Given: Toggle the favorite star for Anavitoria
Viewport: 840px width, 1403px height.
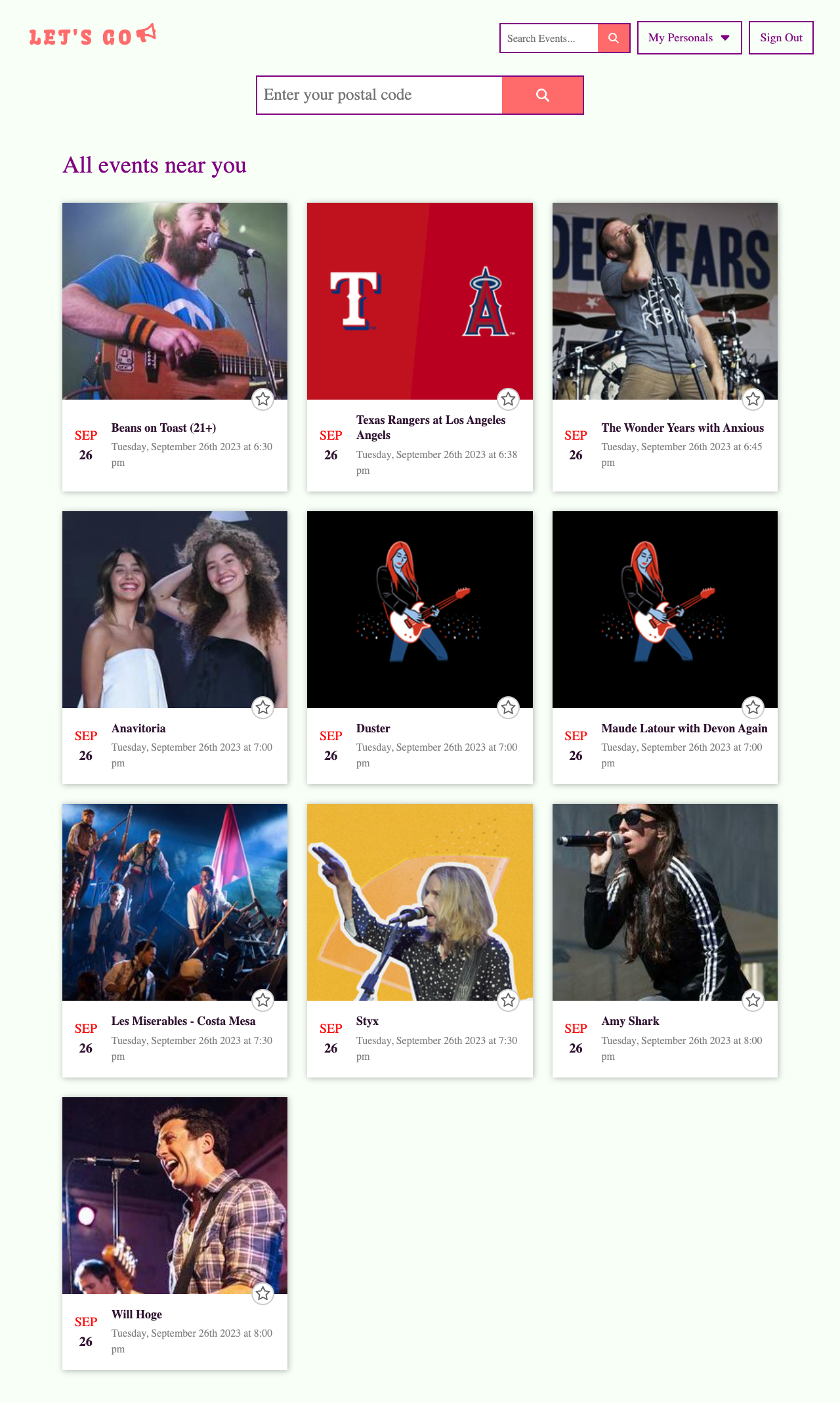Looking at the screenshot, I should click(262, 707).
